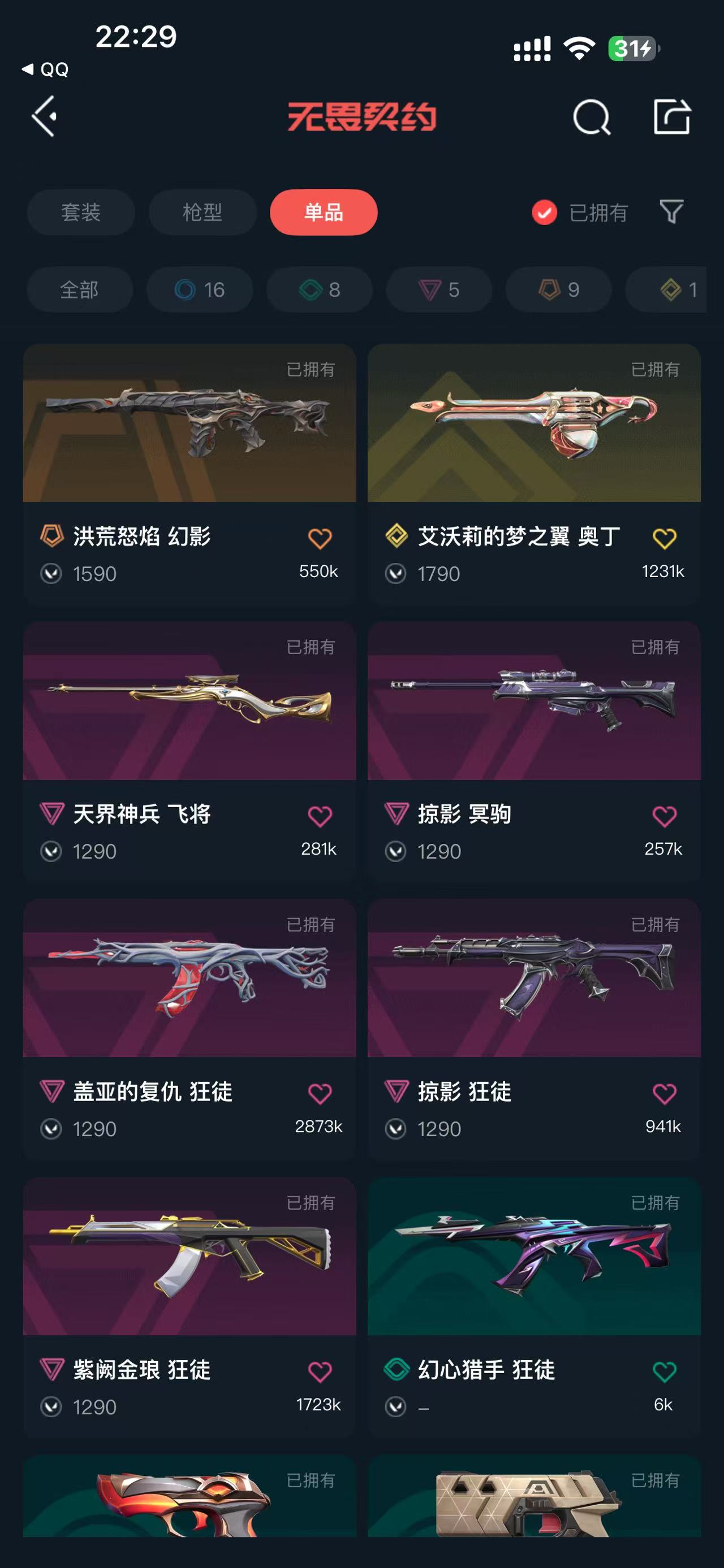Switch to the 套装 tab
This screenshot has height=1568, width=724.
tap(80, 213)
